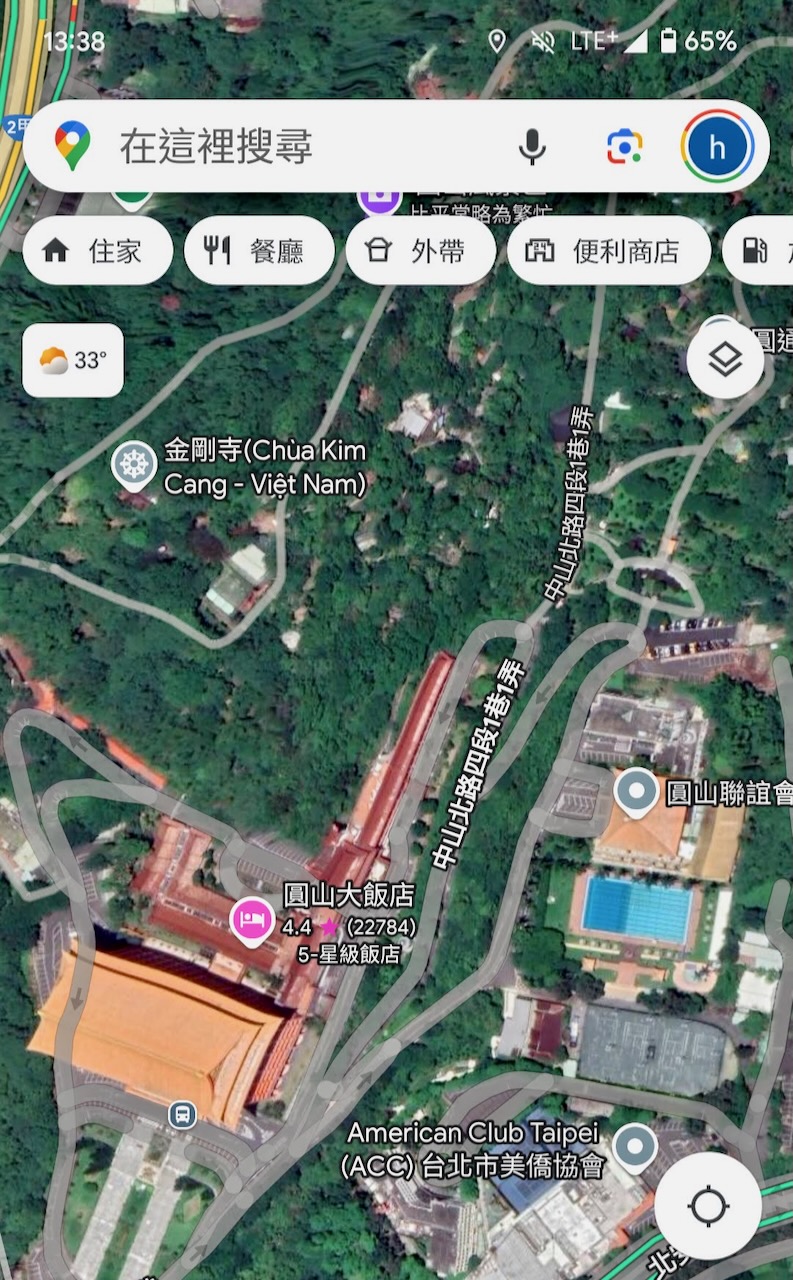Select the 金剛寺 temple marker
Viewport: 793px width, 1280px height.
point(133,465)
